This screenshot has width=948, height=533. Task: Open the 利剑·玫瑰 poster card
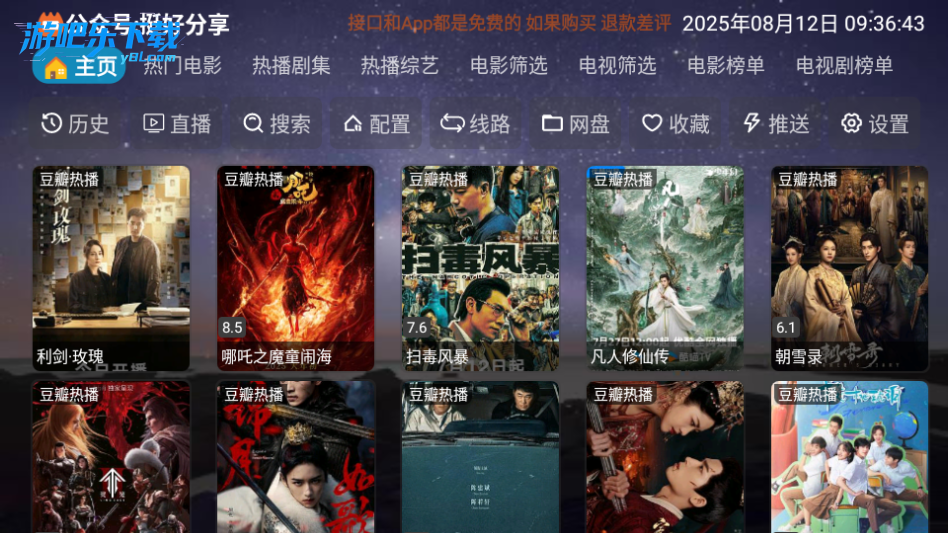(111, 267)
